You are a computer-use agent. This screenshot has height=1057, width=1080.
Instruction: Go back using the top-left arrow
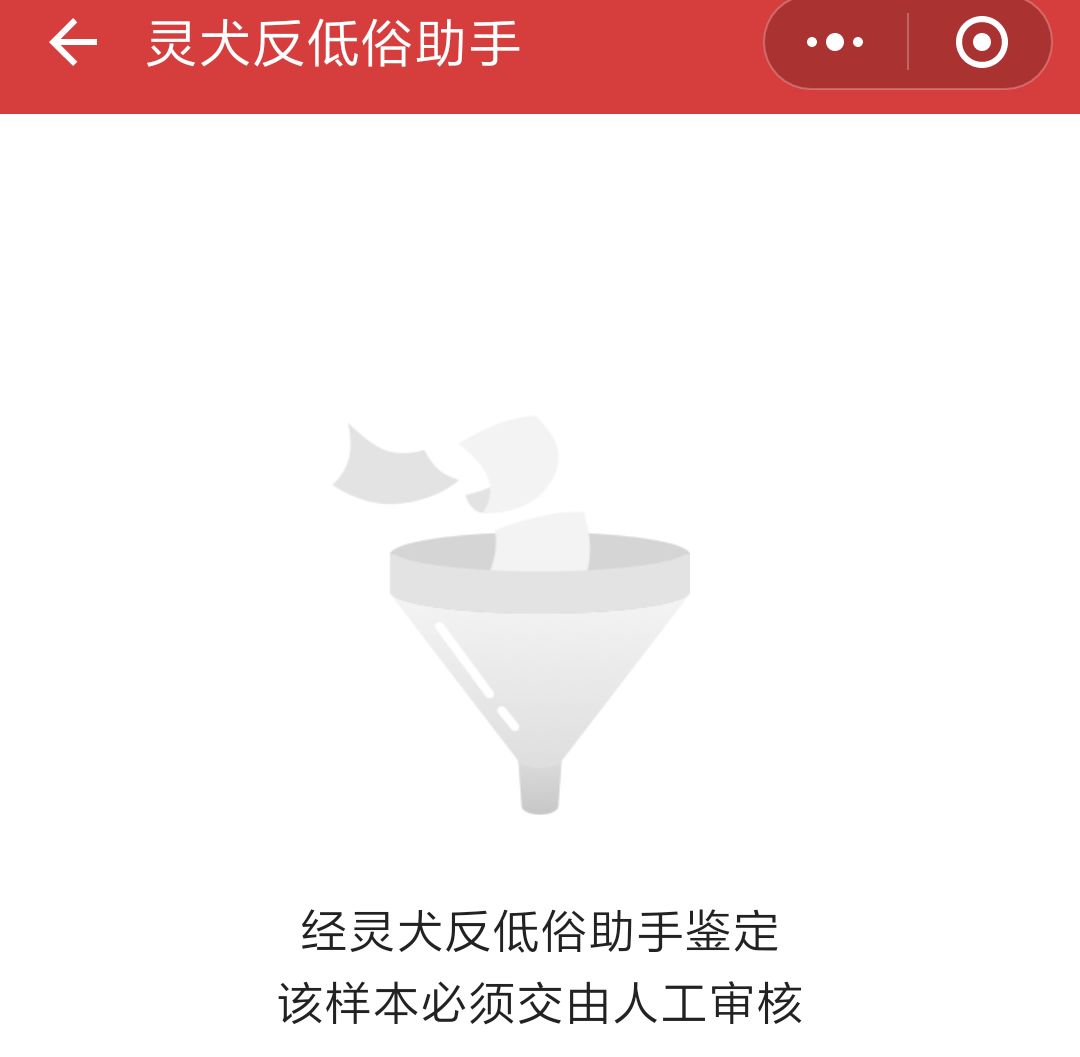(x=73, y=43)
